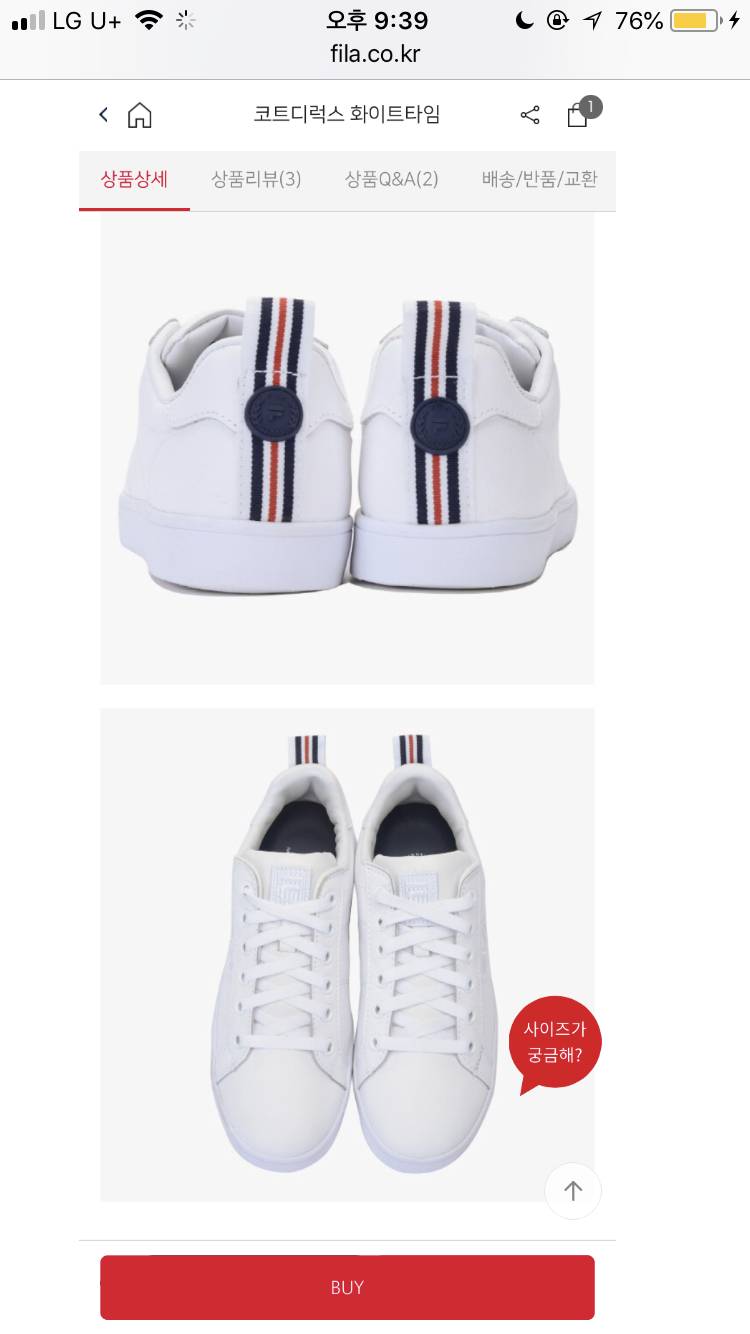Select the 배송/반품/교환 tab
Image resolution: width=750 pixels, height=1334 pixels.
pos(539,180)
